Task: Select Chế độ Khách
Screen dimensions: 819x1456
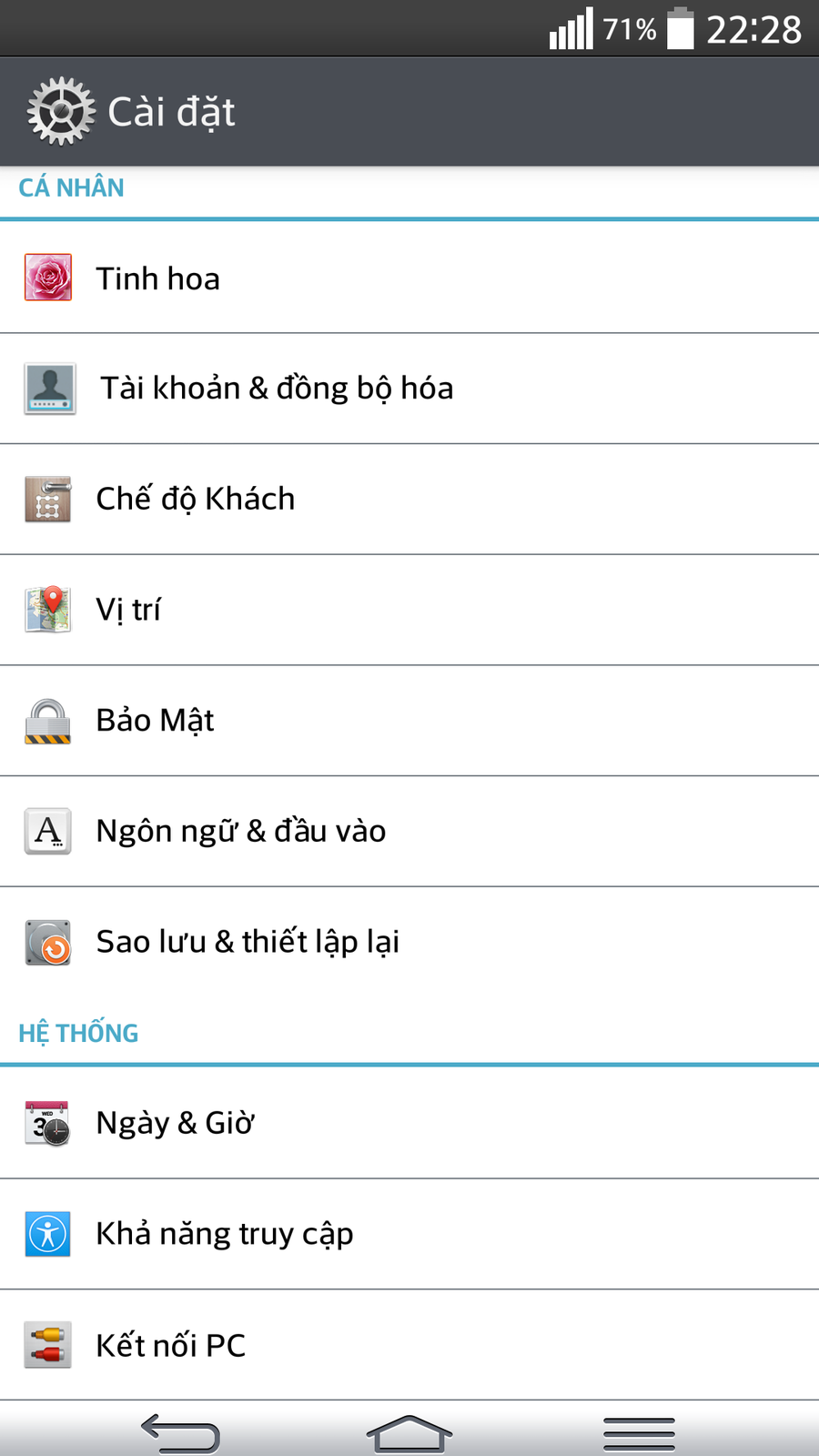Action: coord(409,499)
